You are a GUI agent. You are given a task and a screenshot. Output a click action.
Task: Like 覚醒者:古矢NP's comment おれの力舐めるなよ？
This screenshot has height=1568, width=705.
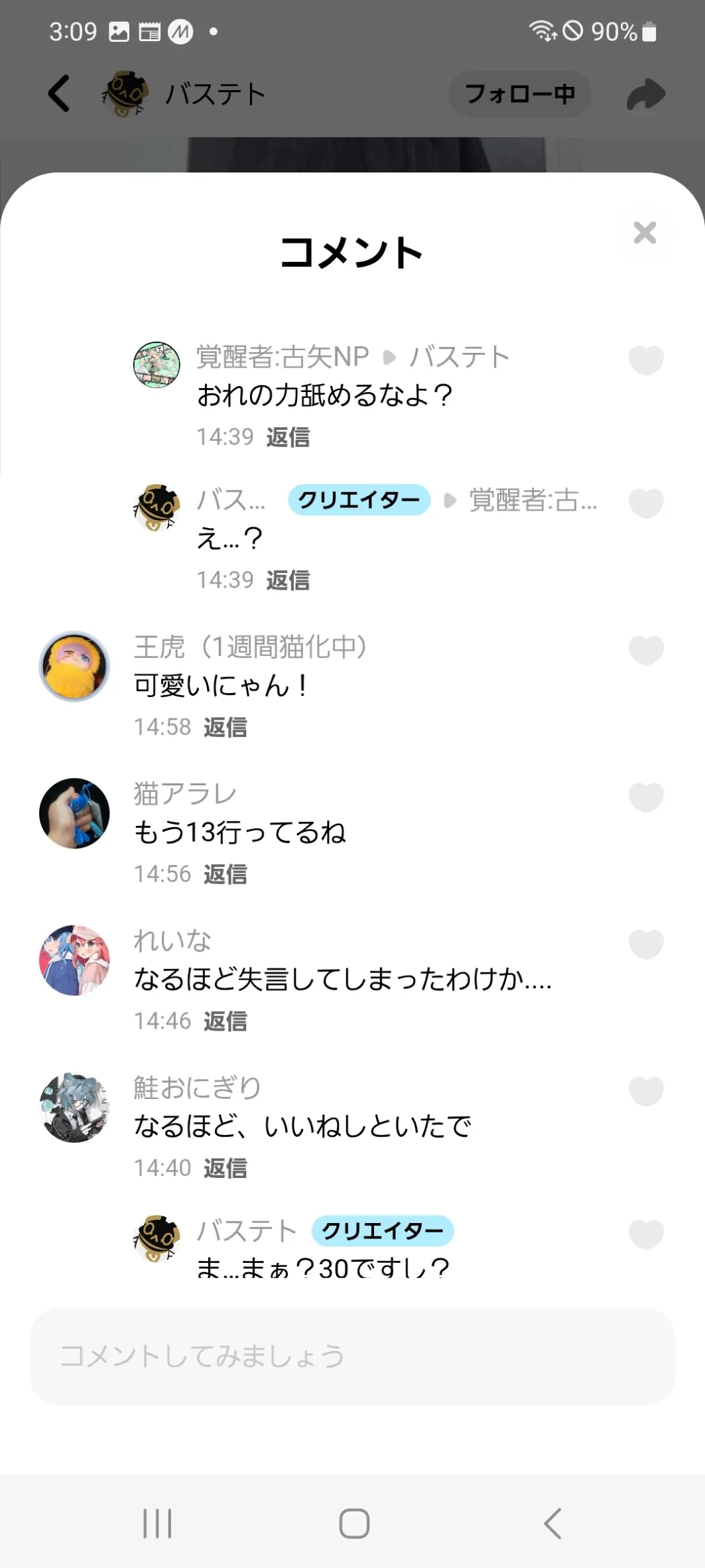click(x=646, y=360)
